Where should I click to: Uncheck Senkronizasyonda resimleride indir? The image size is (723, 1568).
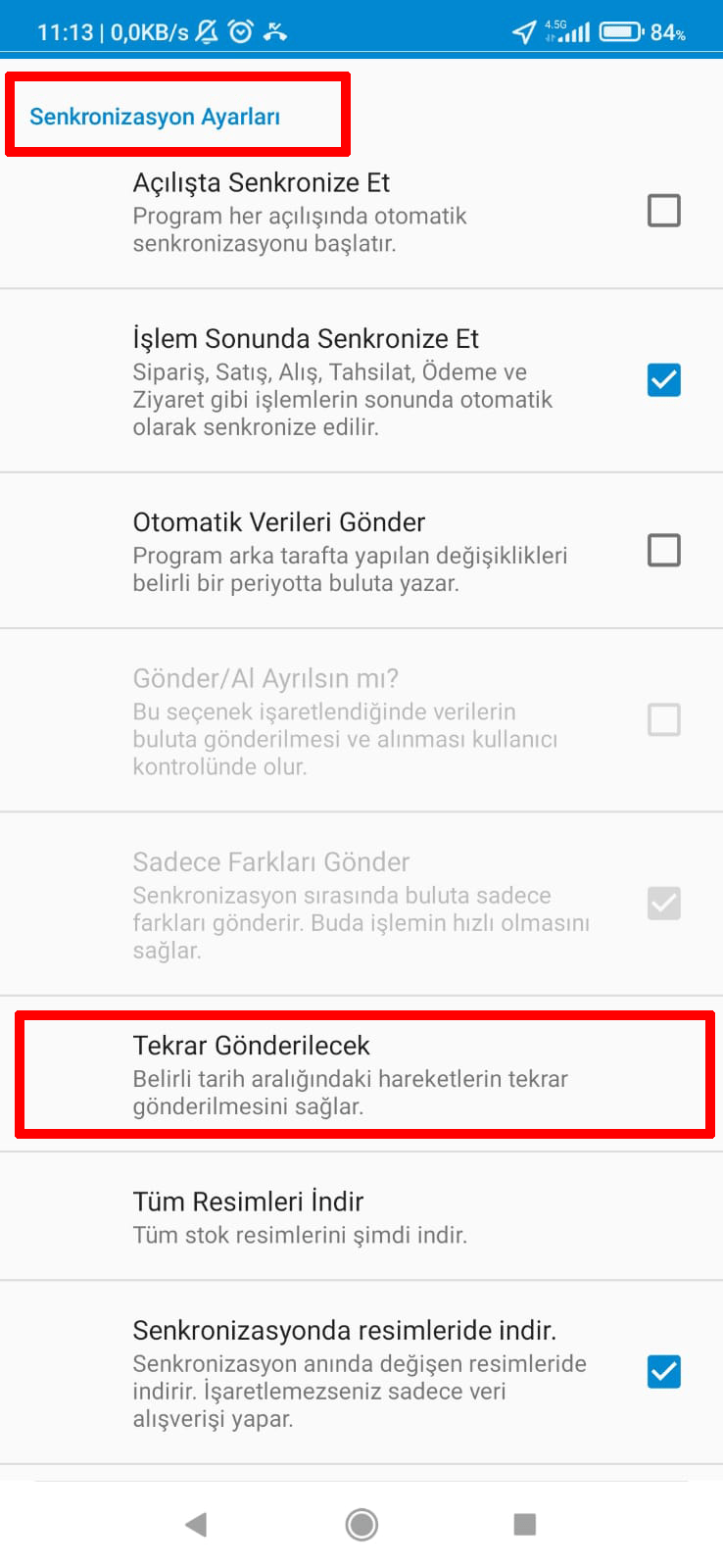663,1371
